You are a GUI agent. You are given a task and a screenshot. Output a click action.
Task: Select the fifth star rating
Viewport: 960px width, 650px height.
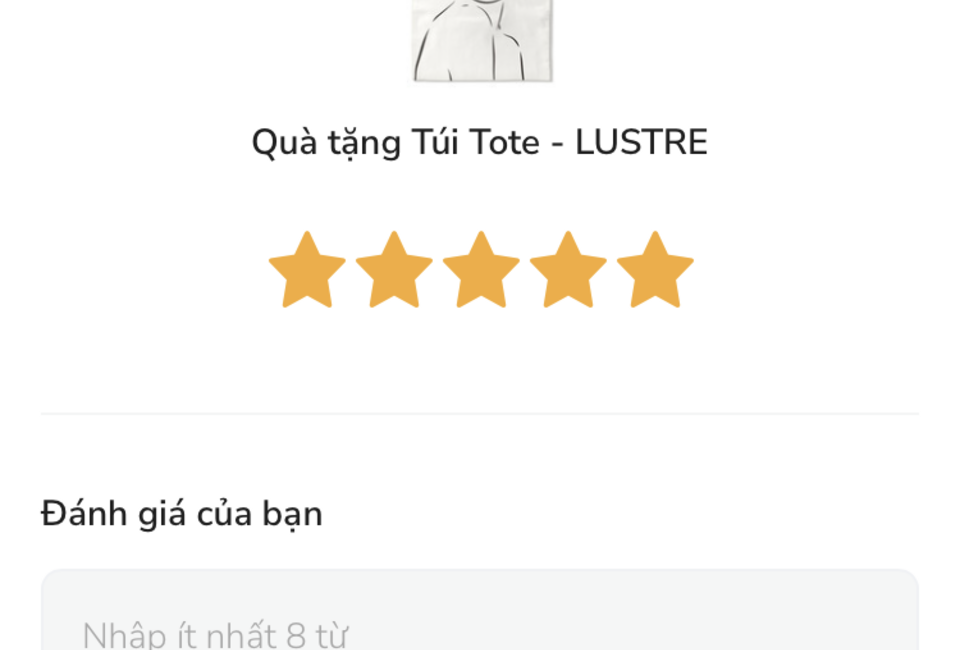point(655,271)
